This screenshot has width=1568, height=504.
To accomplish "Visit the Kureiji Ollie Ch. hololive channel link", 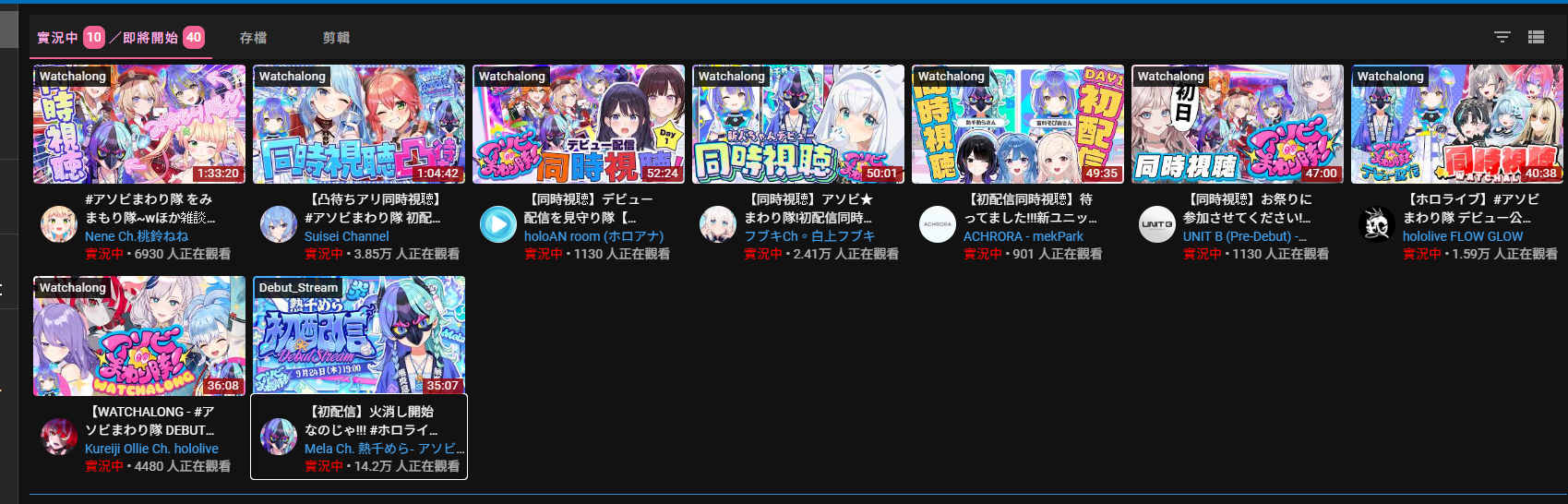I will coord(151,449).
